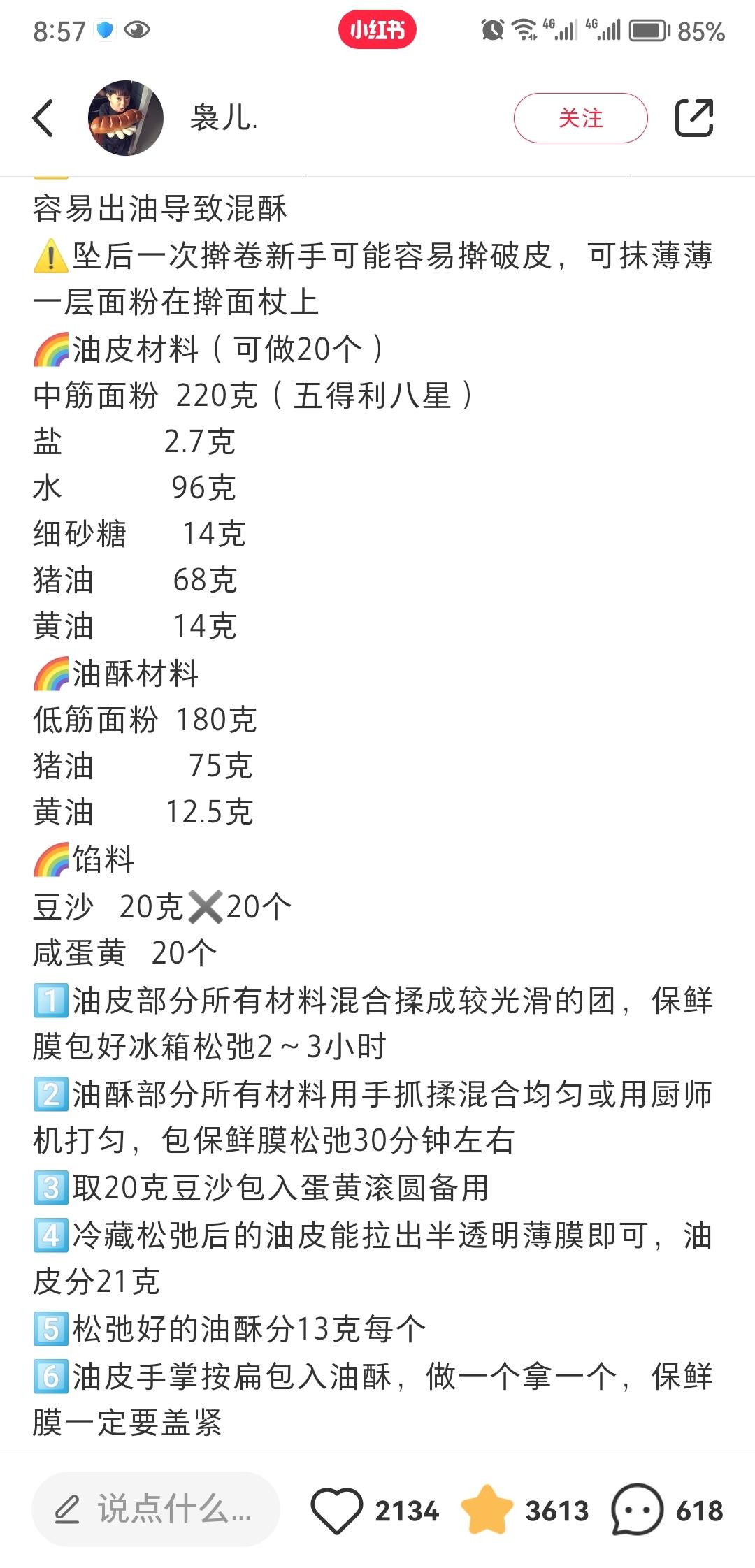Screen dimensions: 755x1568
Task: Open the 说点什么 comment box
Action: point(156,1509)
